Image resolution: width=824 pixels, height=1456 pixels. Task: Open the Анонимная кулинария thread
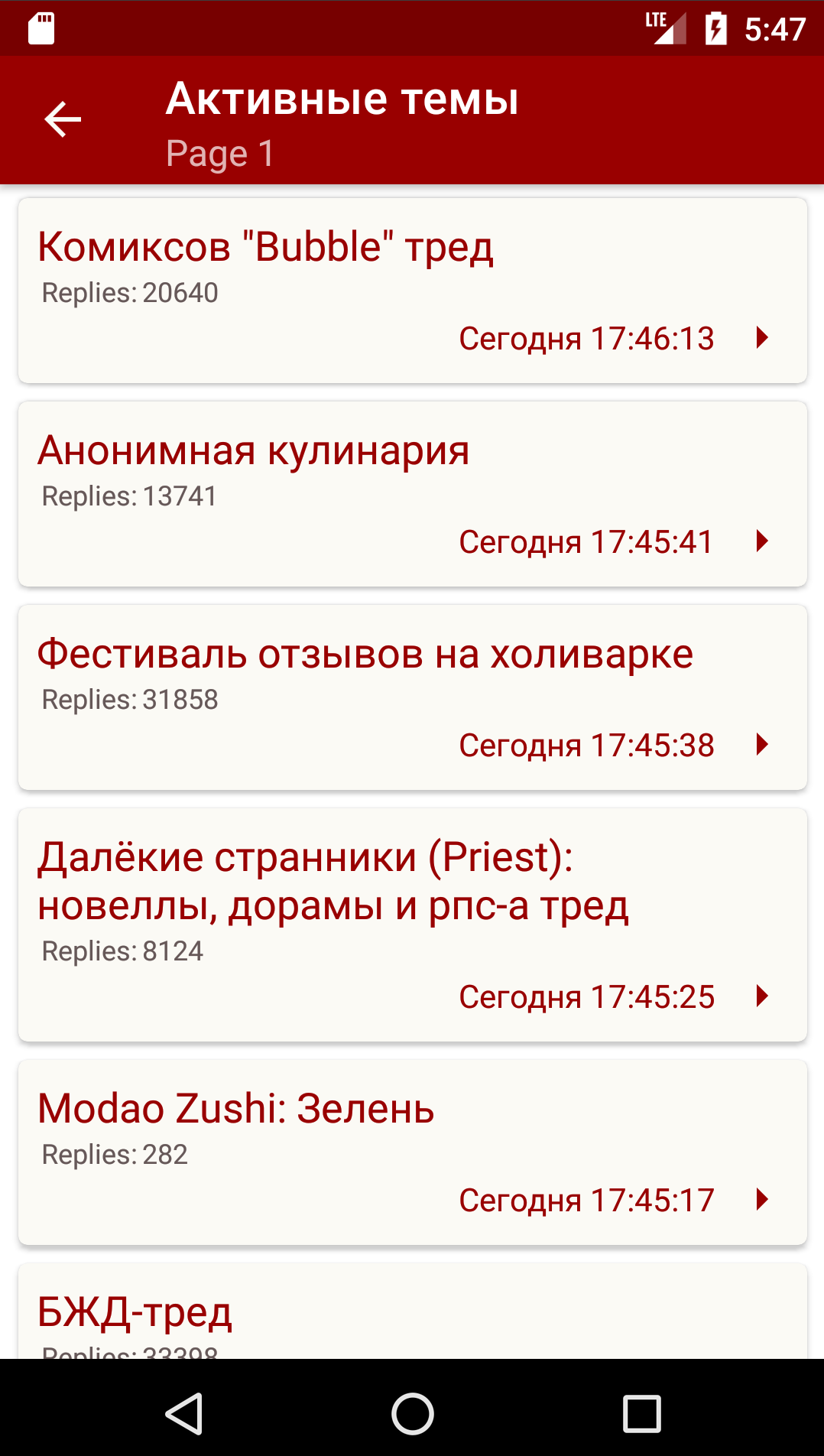tap(253, 450)
